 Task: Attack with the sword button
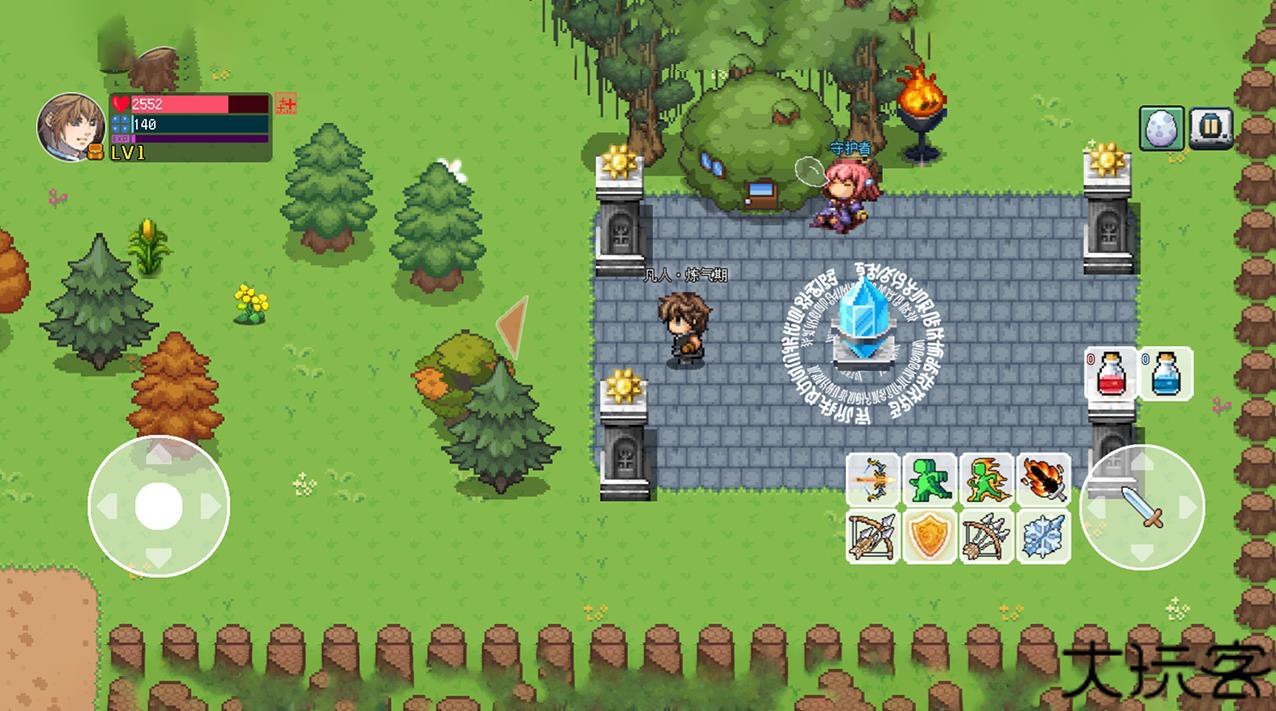1143,507
